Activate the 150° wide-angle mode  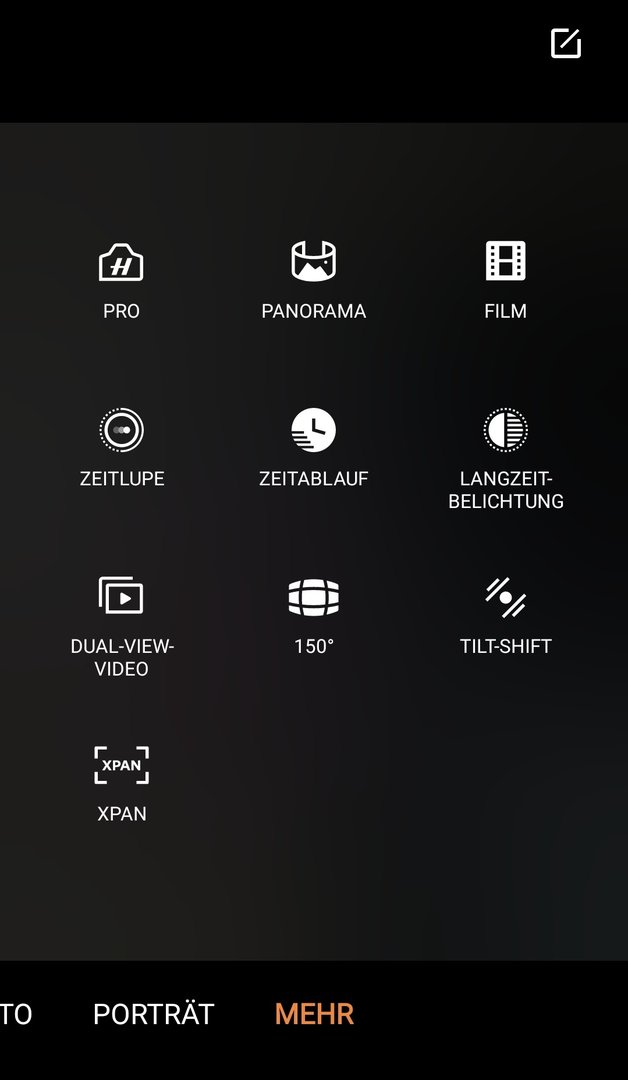coord(313,616)
